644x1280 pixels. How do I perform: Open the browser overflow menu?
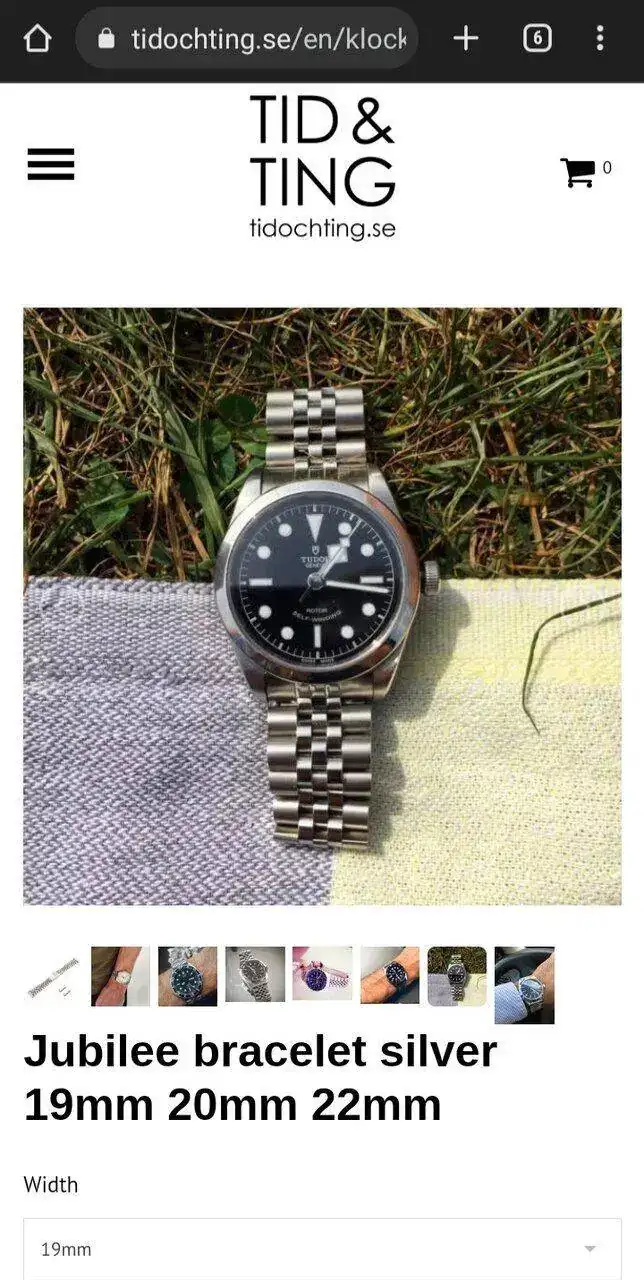[600, 39]
